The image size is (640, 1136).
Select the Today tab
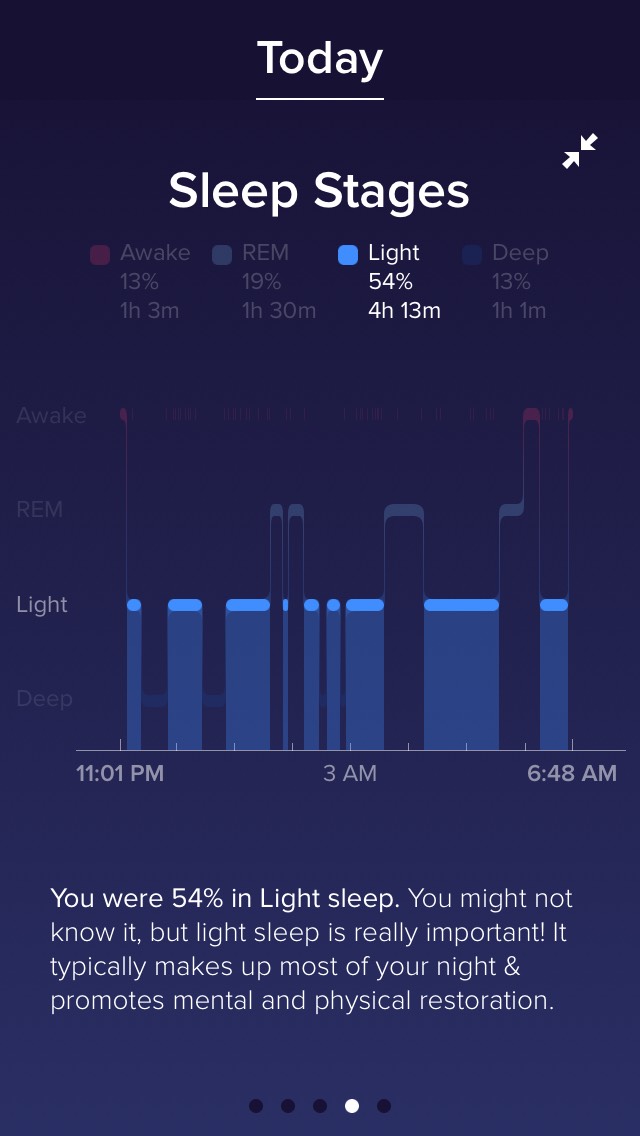320,59
